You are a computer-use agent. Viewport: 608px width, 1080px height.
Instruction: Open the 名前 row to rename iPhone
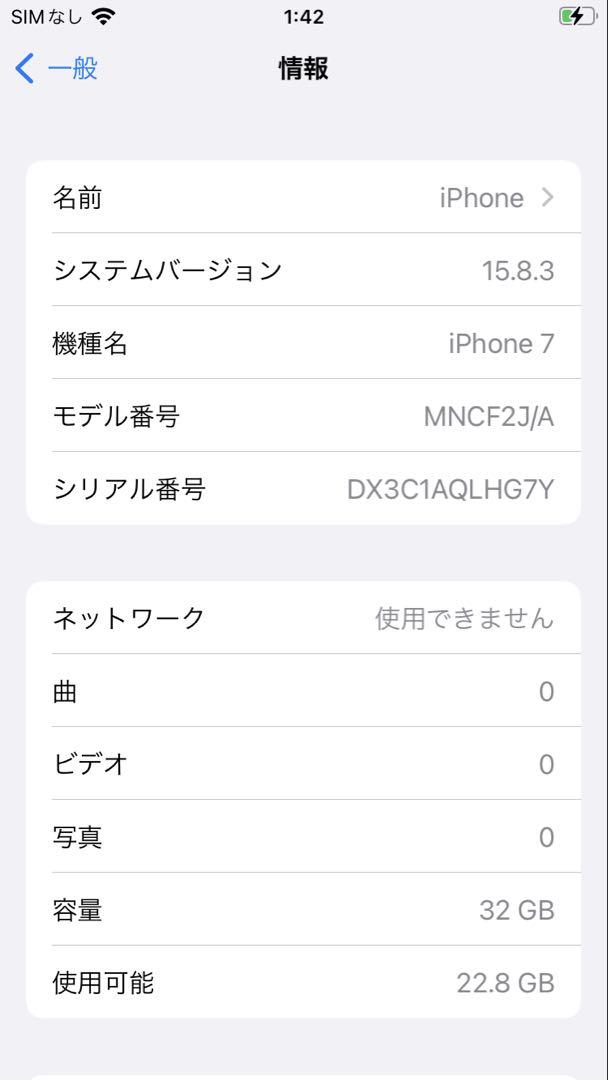click(303, 198)
